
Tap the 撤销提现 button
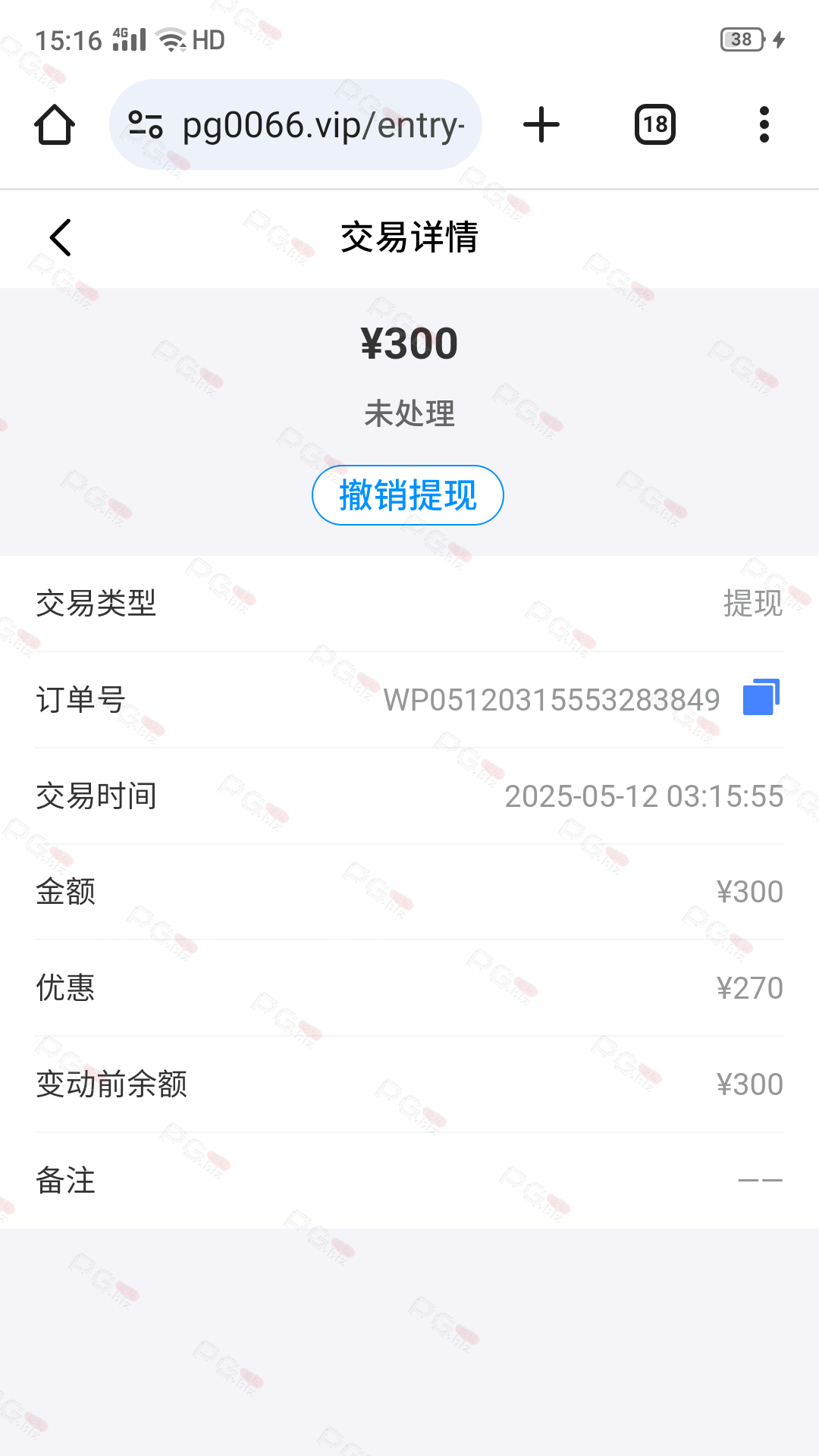408,495
